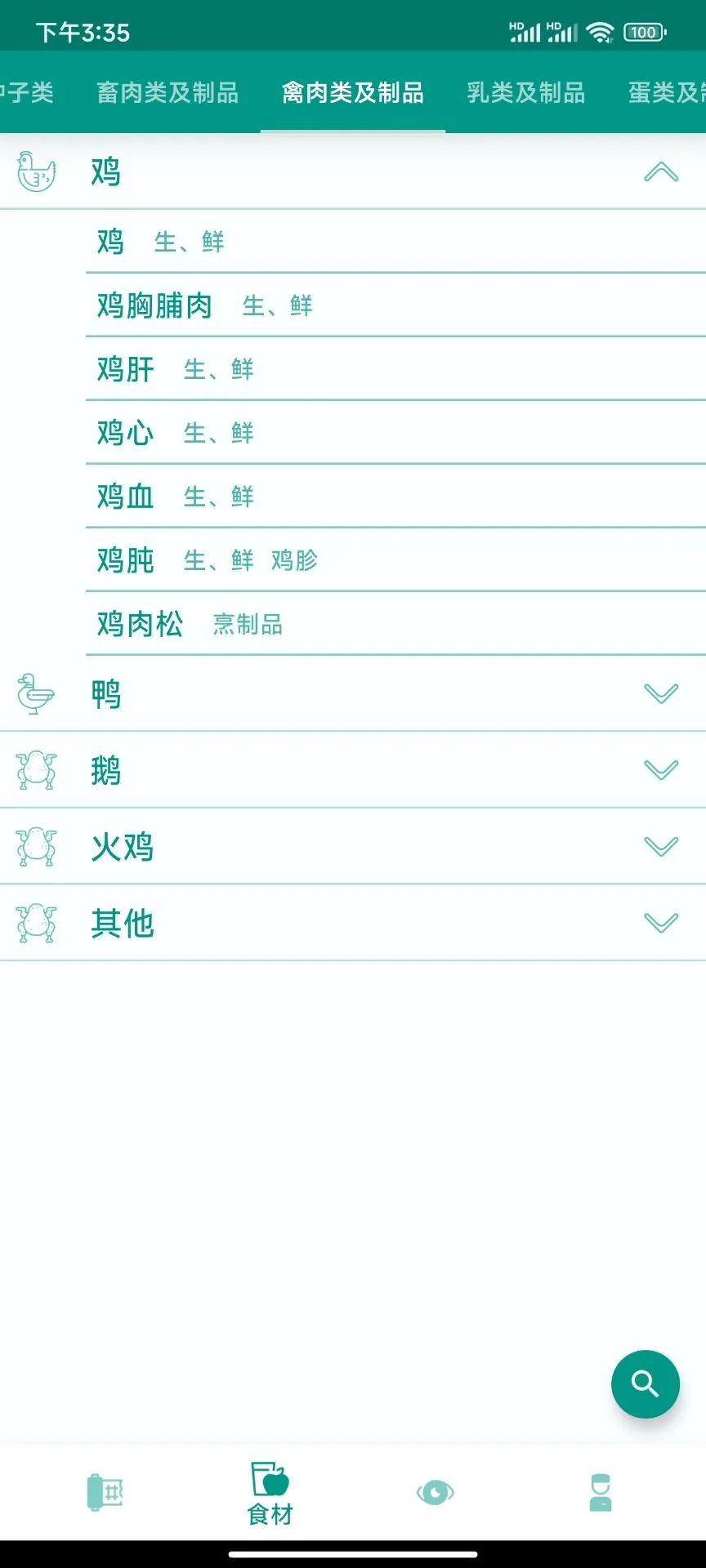Switch to 蛋类 tab
The height and width of the screenshot is (1568, 706).
point(665,93)
